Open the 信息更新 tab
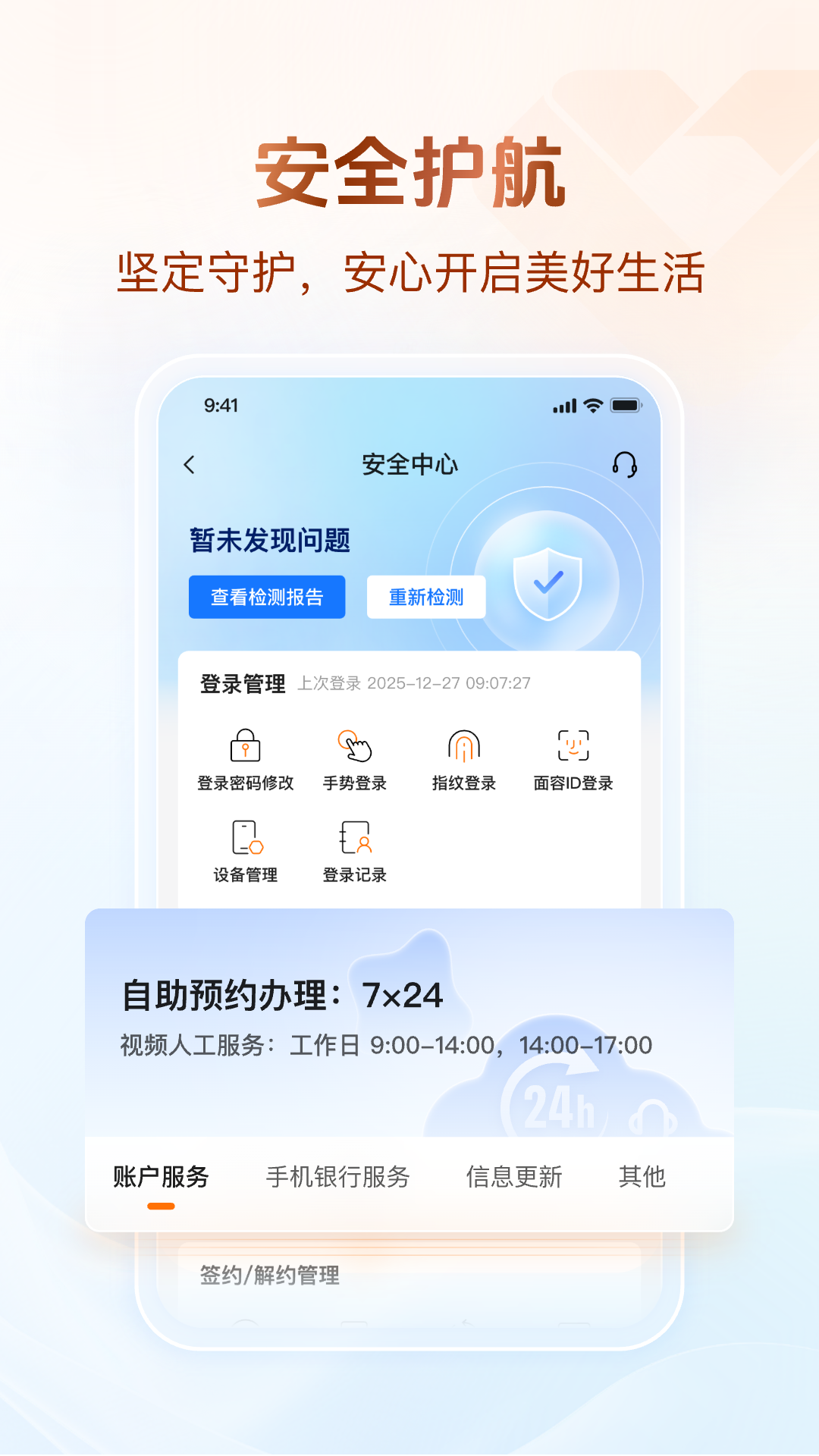The width and height of the screenshot is (819, 1456). tap(513, 1176)
